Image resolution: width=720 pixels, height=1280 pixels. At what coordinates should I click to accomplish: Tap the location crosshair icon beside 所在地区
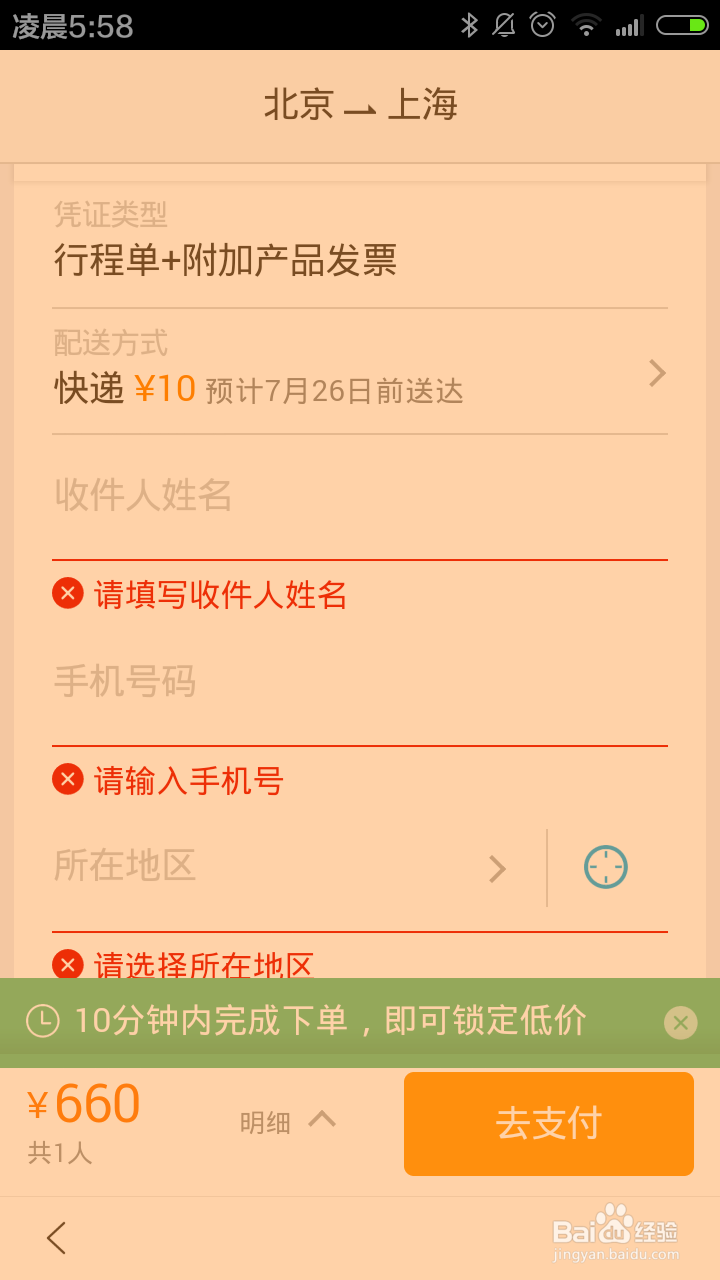pos(604,867)
